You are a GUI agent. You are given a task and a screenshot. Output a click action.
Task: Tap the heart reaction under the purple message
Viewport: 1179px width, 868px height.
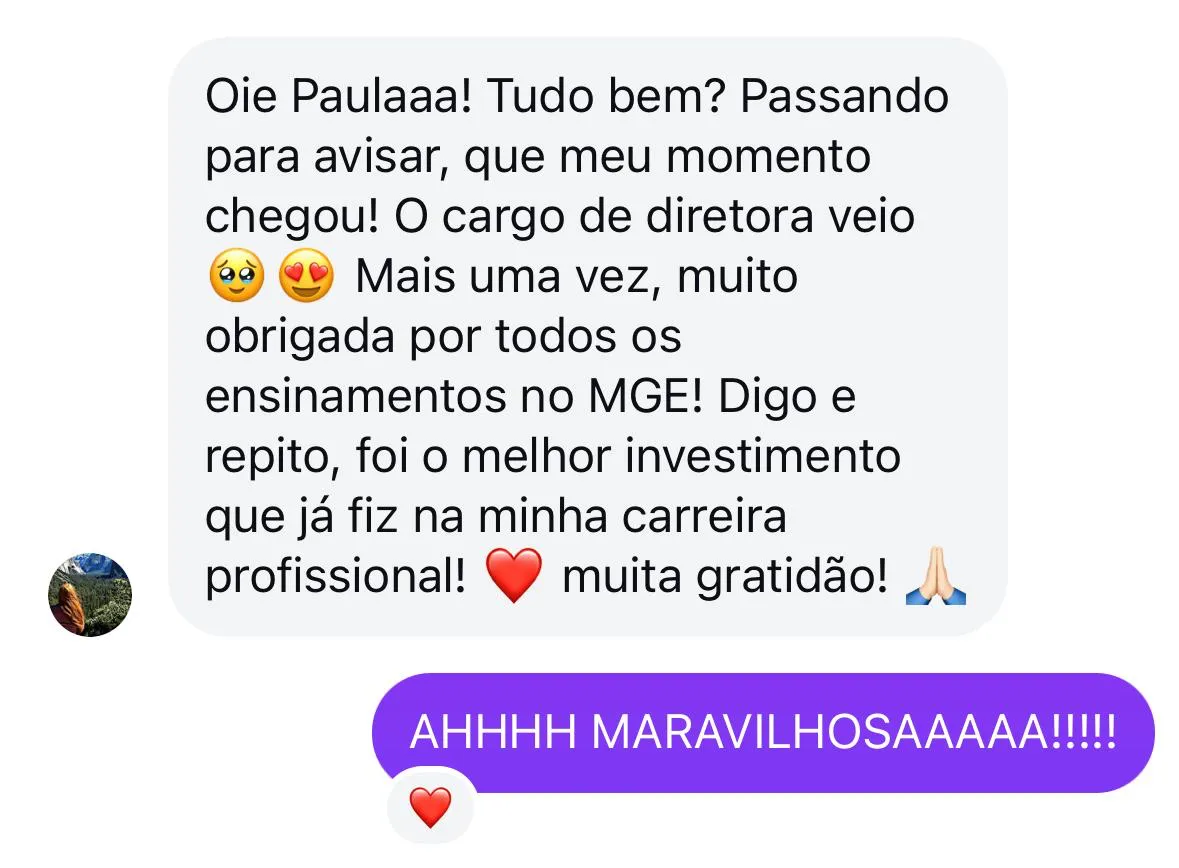point(431,806)
